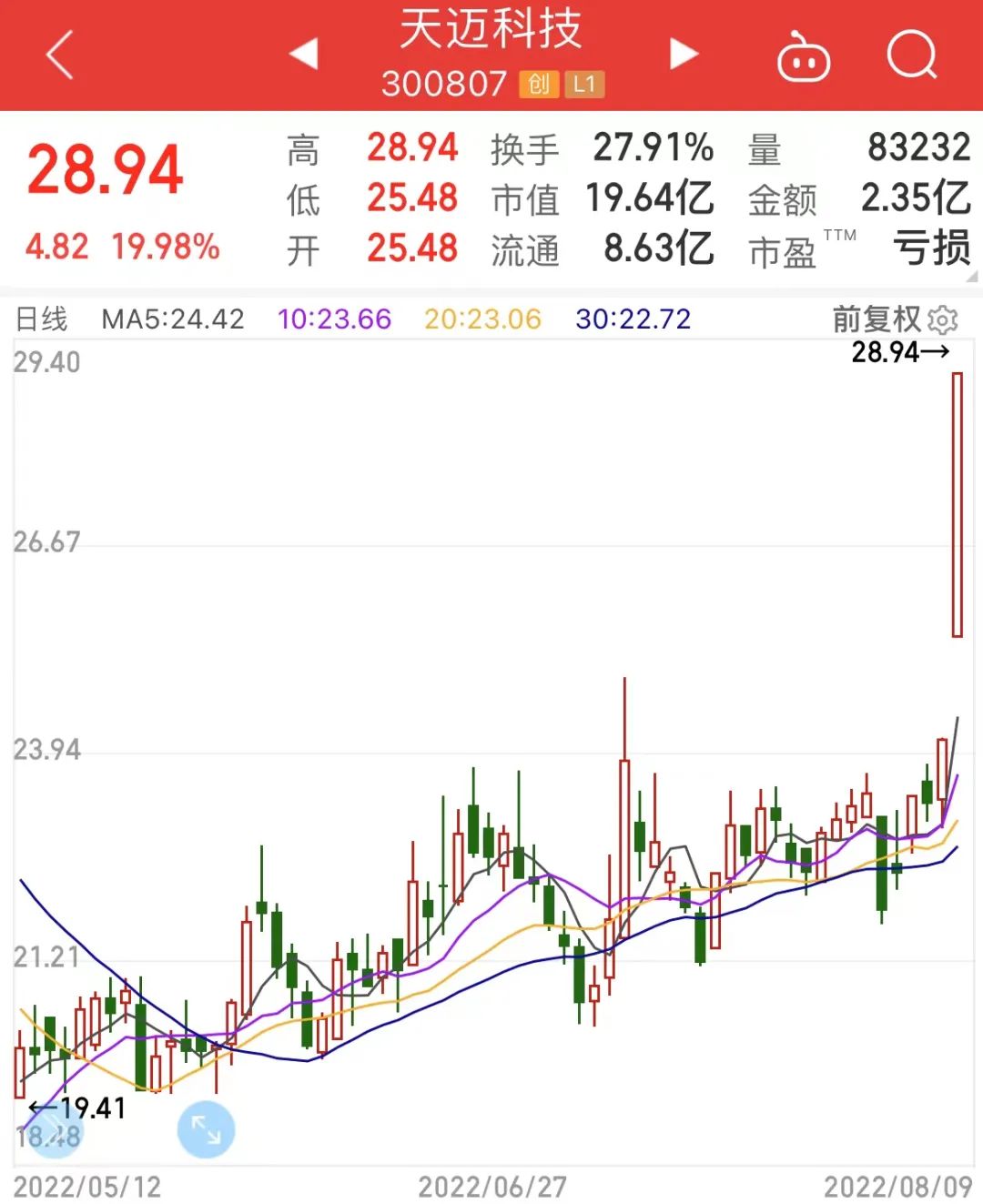Go back using the top-left arrow
This screenshot has width=983, height=1204.
[x=60, y=55]
